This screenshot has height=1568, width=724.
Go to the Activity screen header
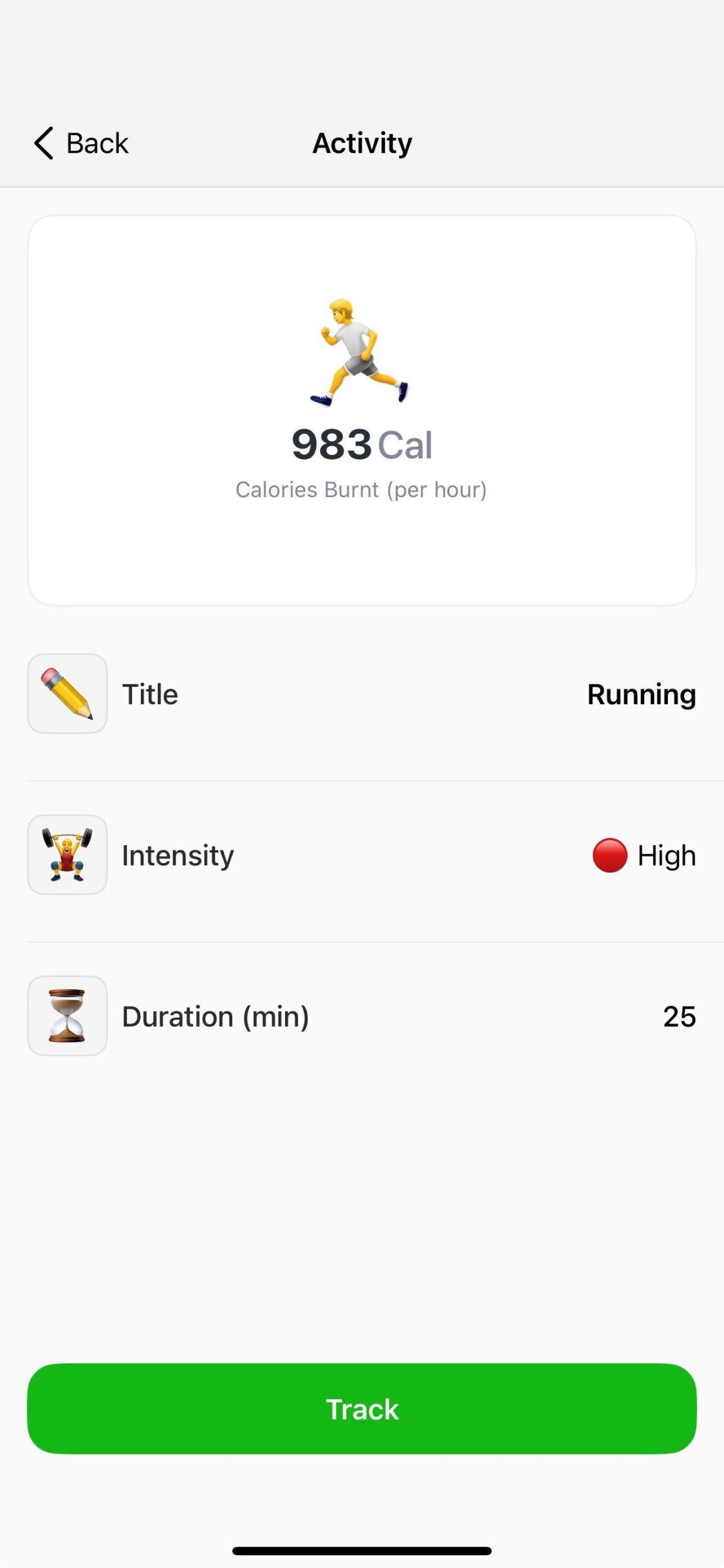(362, 142)
